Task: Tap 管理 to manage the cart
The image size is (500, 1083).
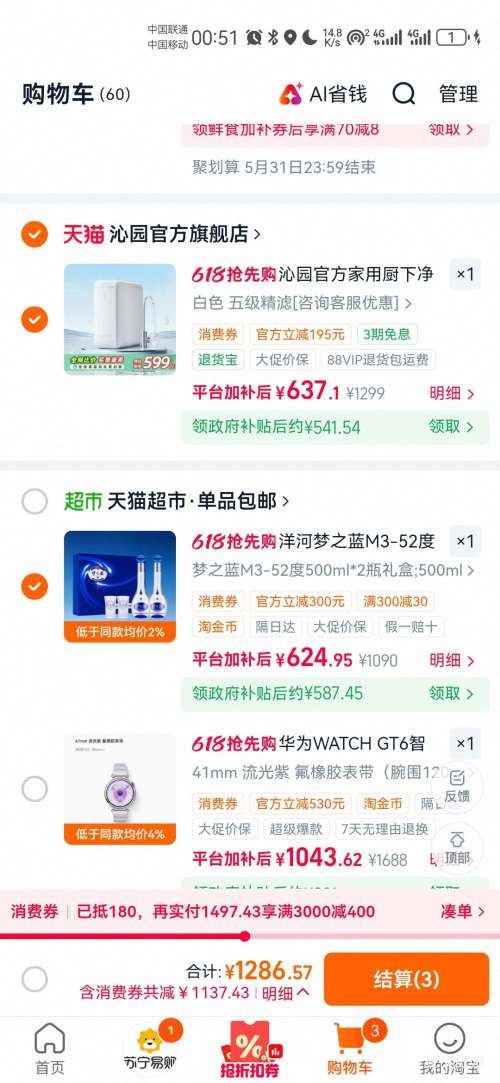Action: pyautogui.click(x=458, y=94)
